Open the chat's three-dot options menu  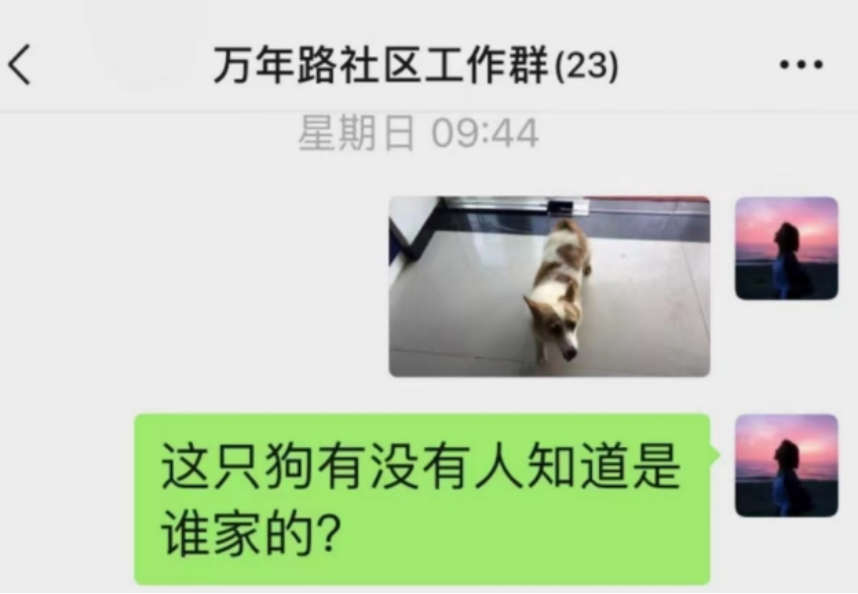click(800, 66)
